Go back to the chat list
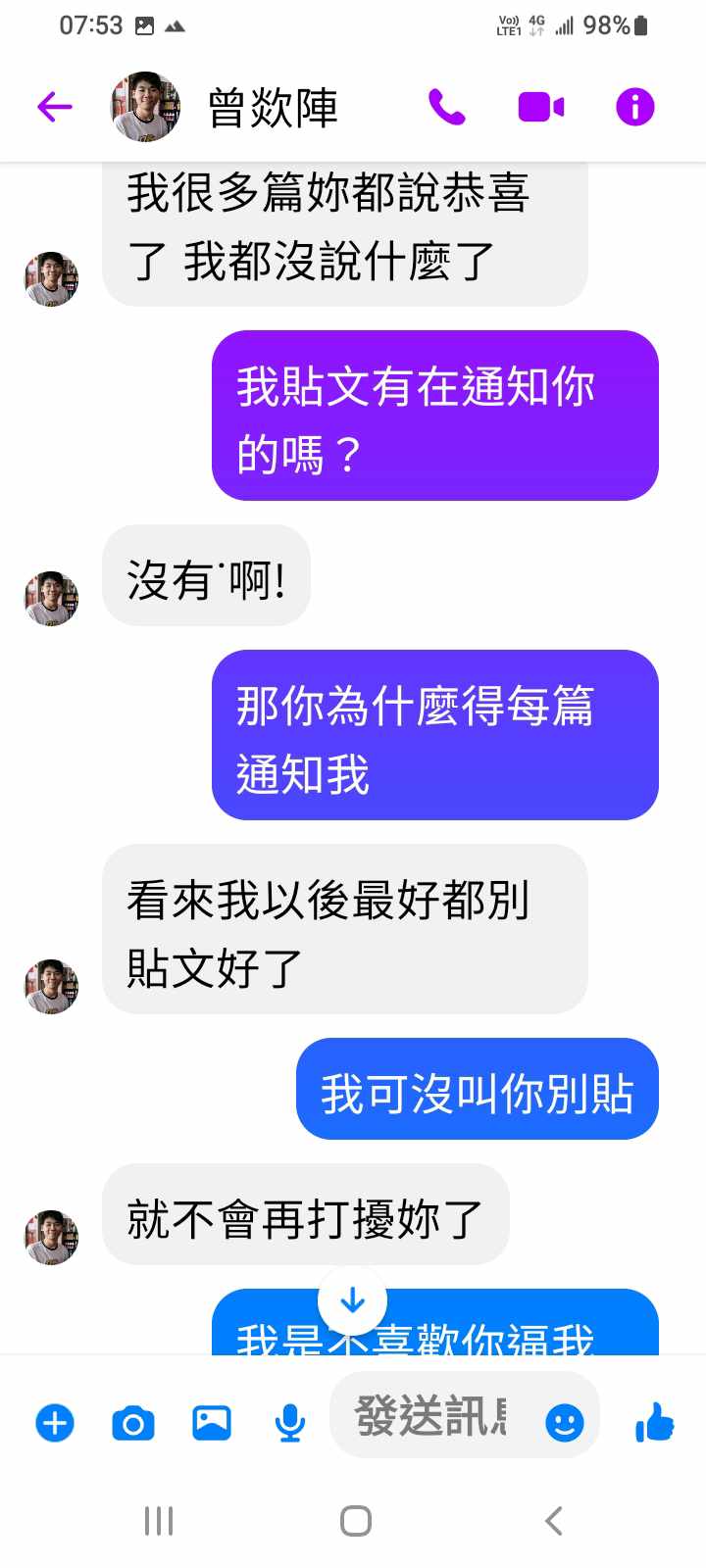Viewport: 706px width, 1568px height. [55, 107]
